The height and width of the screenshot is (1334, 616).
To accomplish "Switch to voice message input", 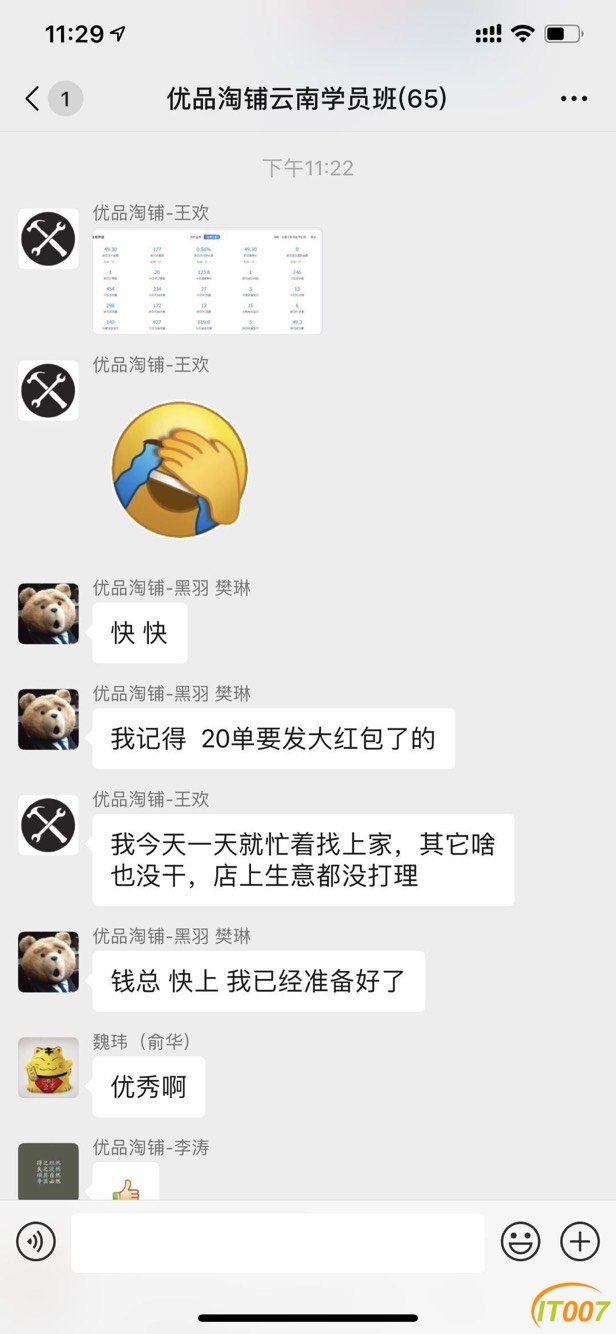I will point(36,1242).
